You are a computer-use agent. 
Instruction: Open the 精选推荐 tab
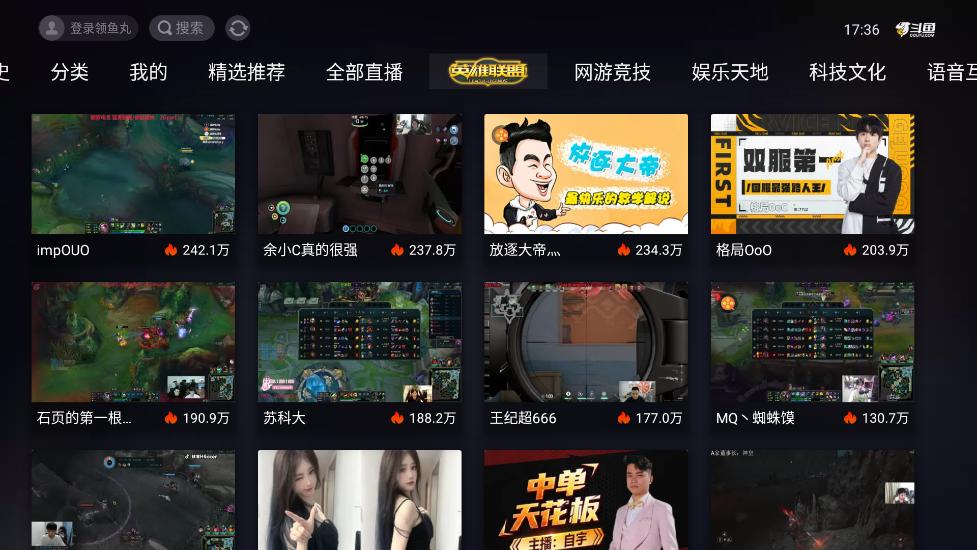(246, 72)
